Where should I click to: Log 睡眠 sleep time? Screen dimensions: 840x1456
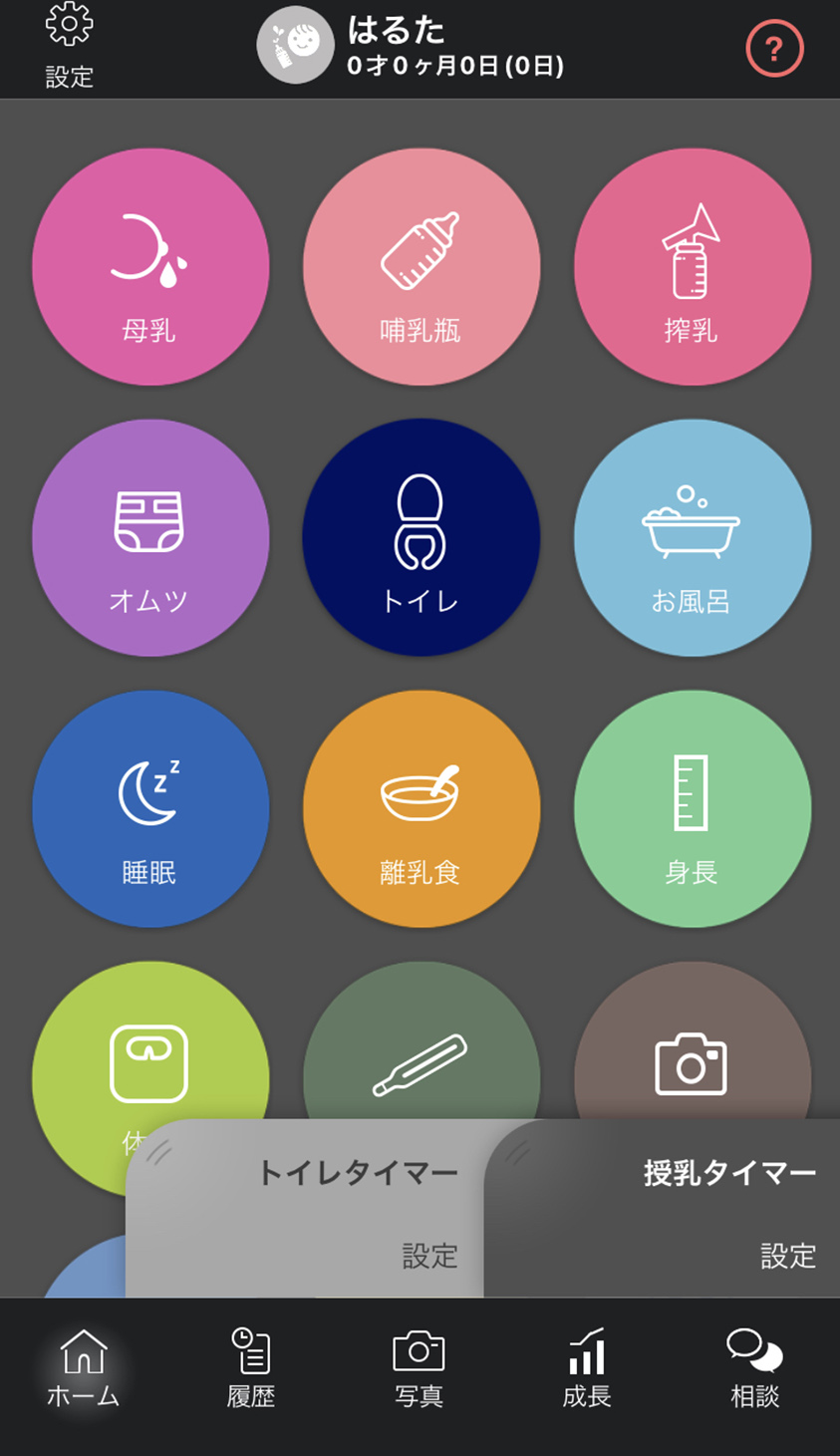click(x=150, y=809)
